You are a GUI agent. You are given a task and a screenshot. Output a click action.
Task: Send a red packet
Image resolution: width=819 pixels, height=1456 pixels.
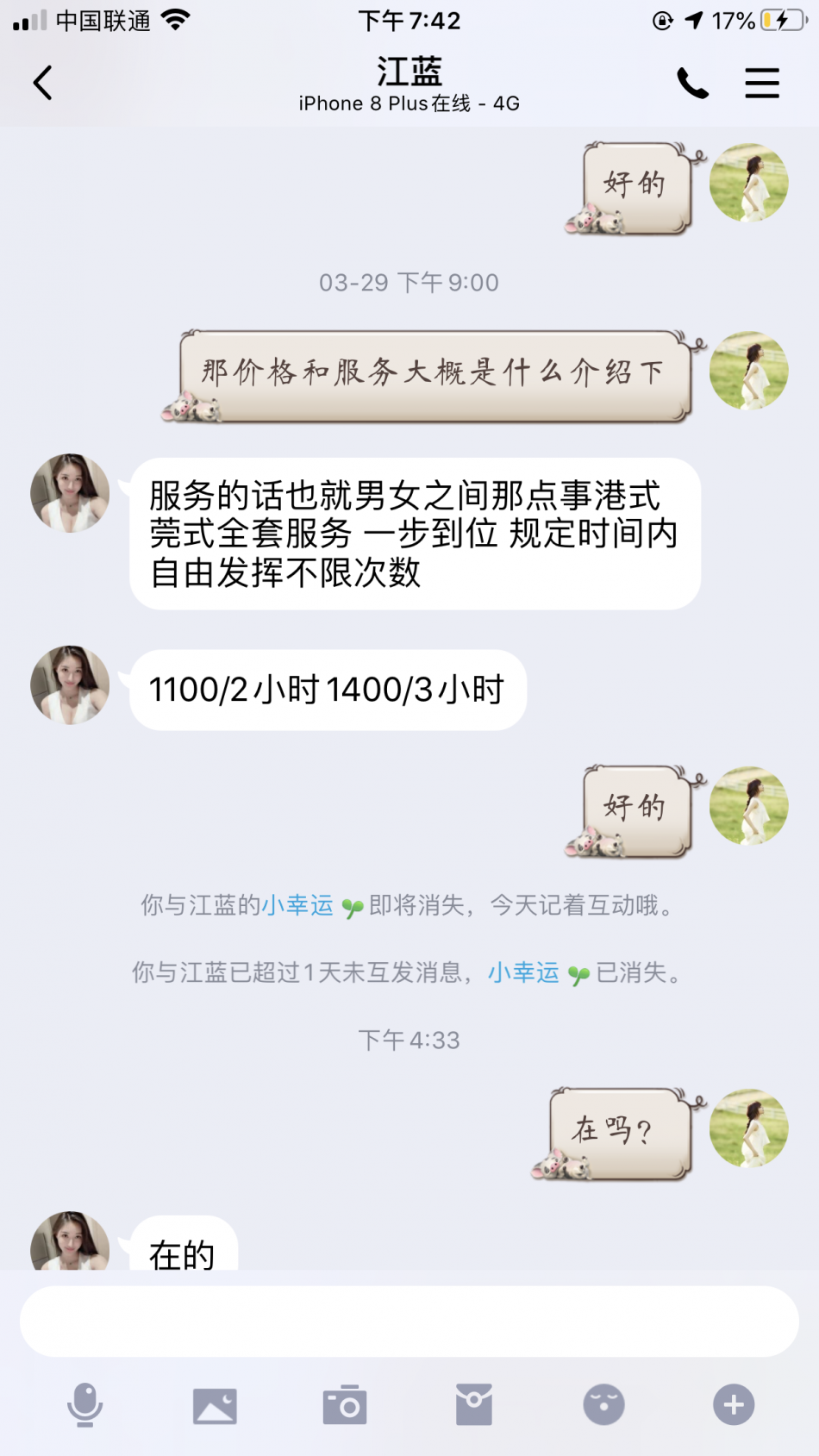[x=474, y=1405]
